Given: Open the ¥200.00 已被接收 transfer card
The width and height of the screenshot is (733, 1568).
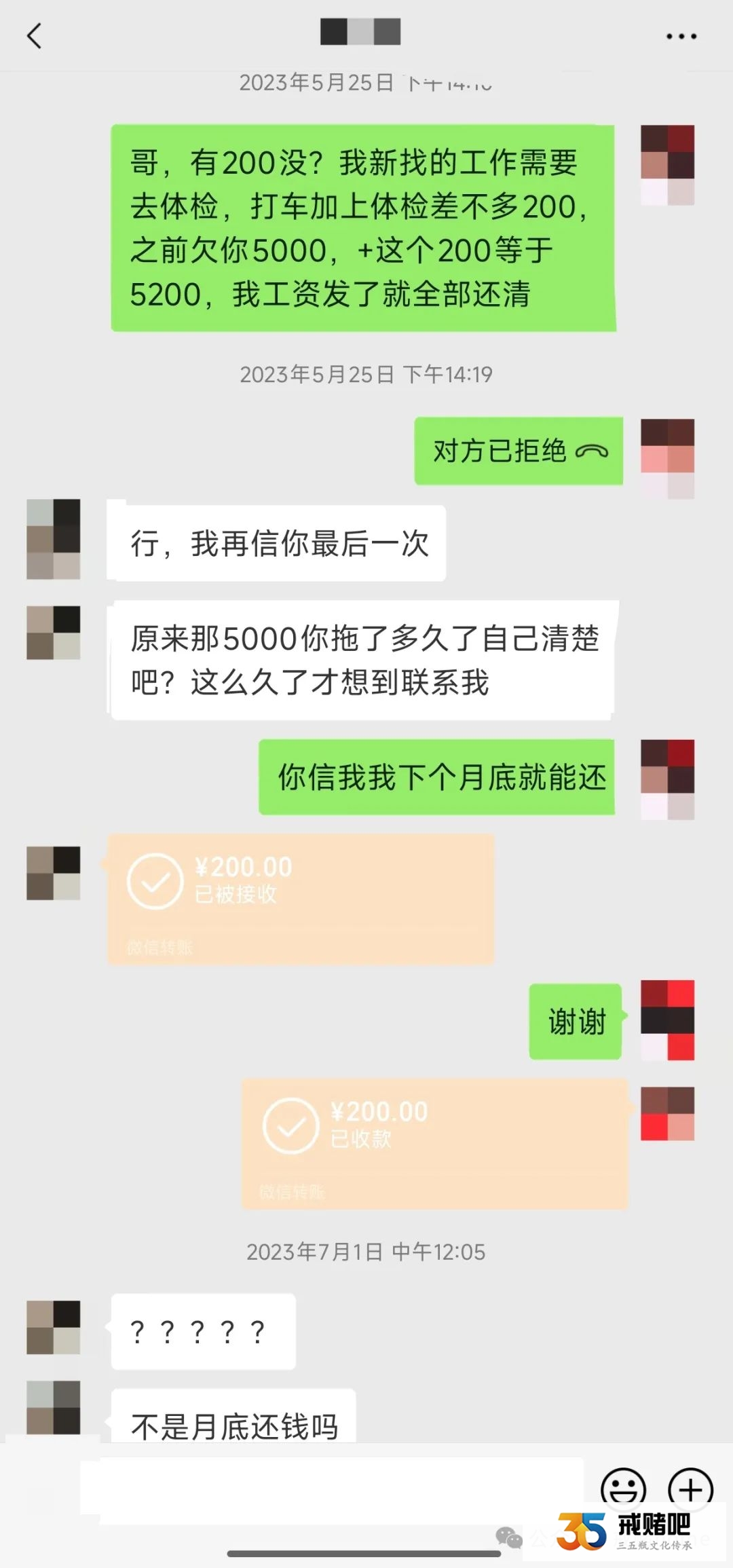Looking at the screenshot, I should pyautogui.click(x=301, y=899).
